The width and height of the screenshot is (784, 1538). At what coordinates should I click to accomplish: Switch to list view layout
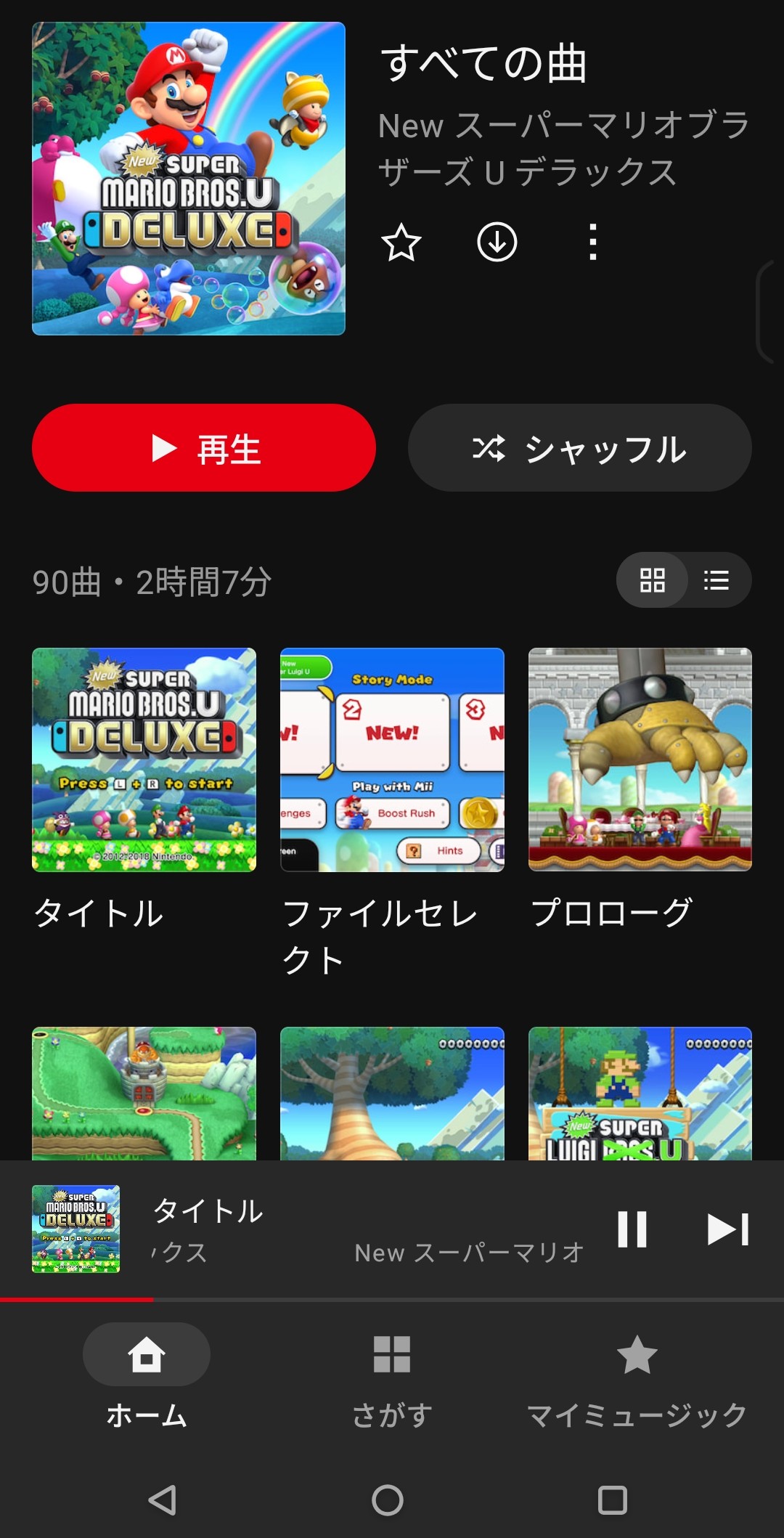pos(716,580)
